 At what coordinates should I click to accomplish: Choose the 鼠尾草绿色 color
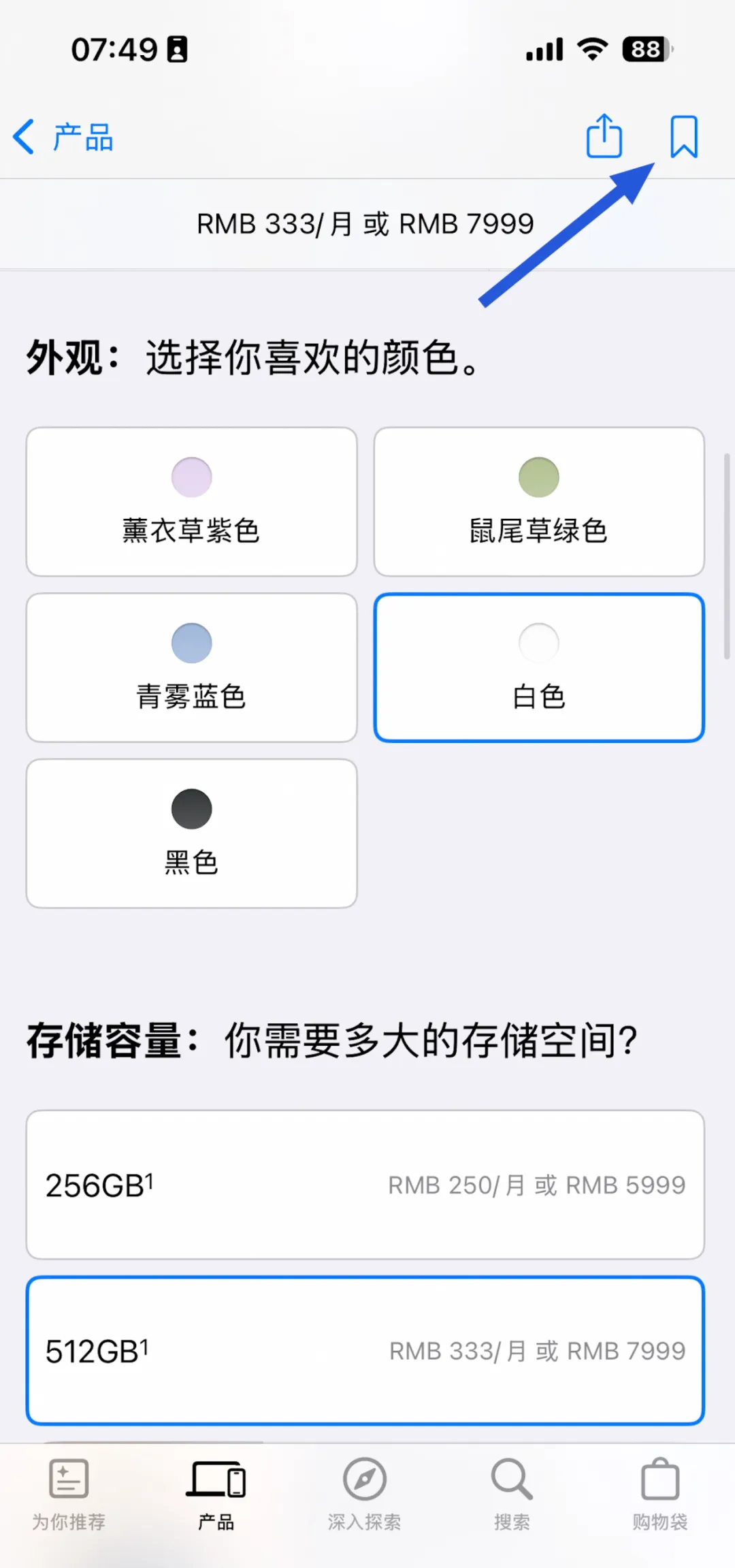(x=539, y=502)
